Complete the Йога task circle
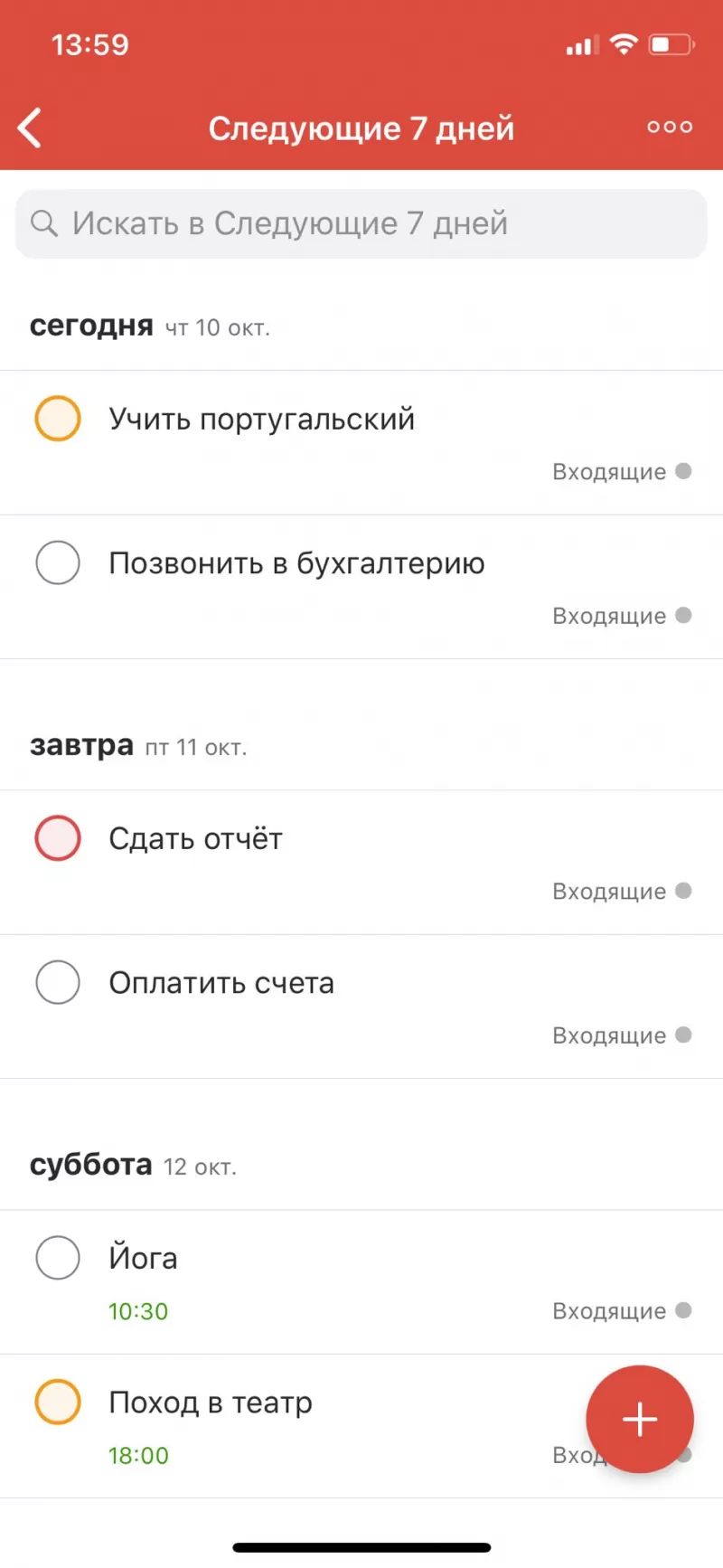723x1568 pixels. (57, 1257)
